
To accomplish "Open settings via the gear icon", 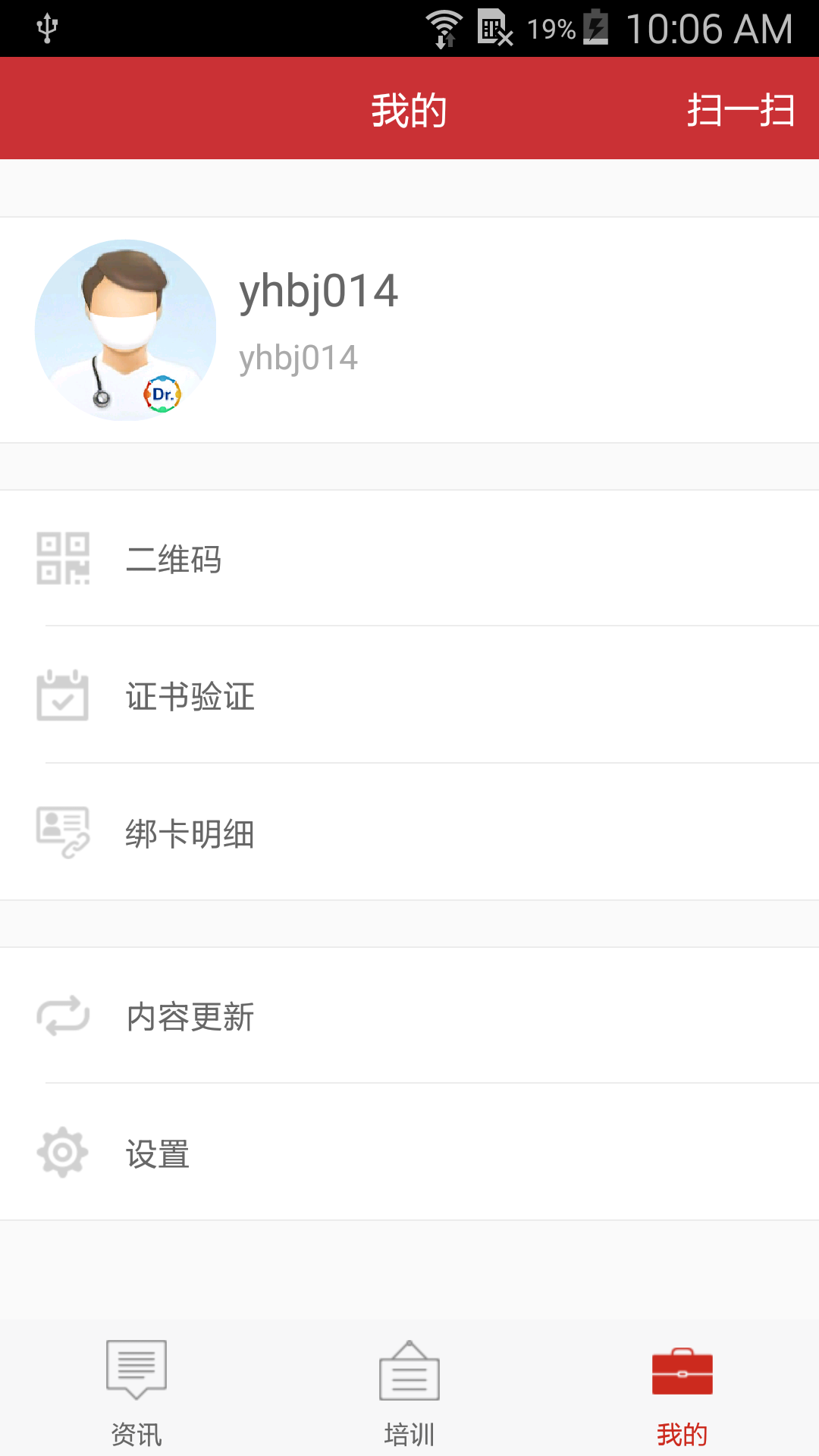I will 64,1153.
